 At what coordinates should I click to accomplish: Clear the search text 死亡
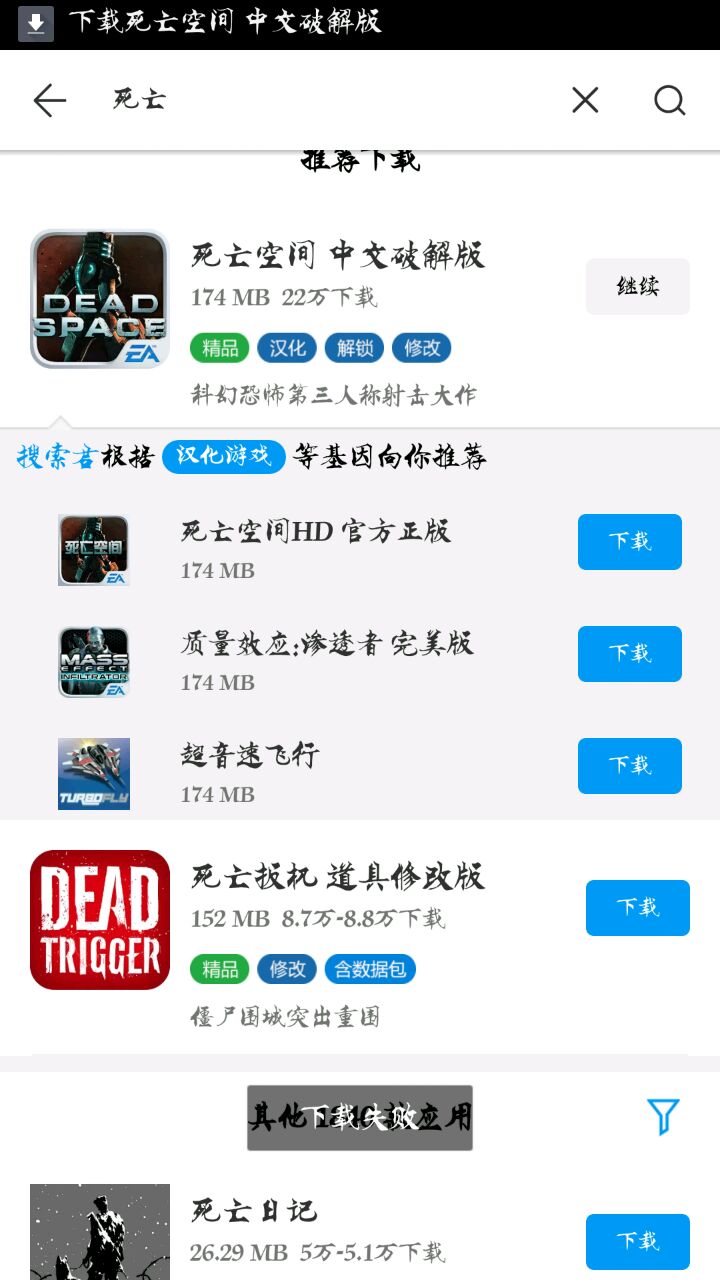pyautogui.click(x=585, y=100)
